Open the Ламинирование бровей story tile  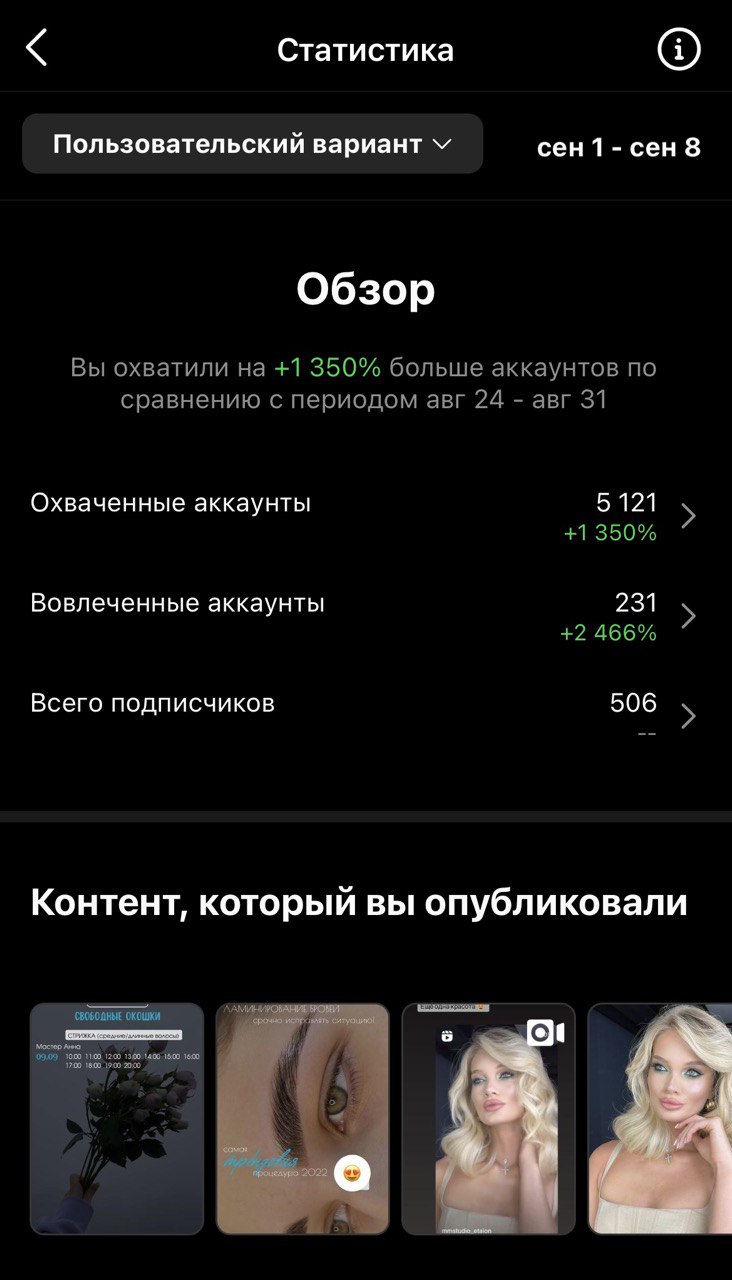tap(303, 1119)
